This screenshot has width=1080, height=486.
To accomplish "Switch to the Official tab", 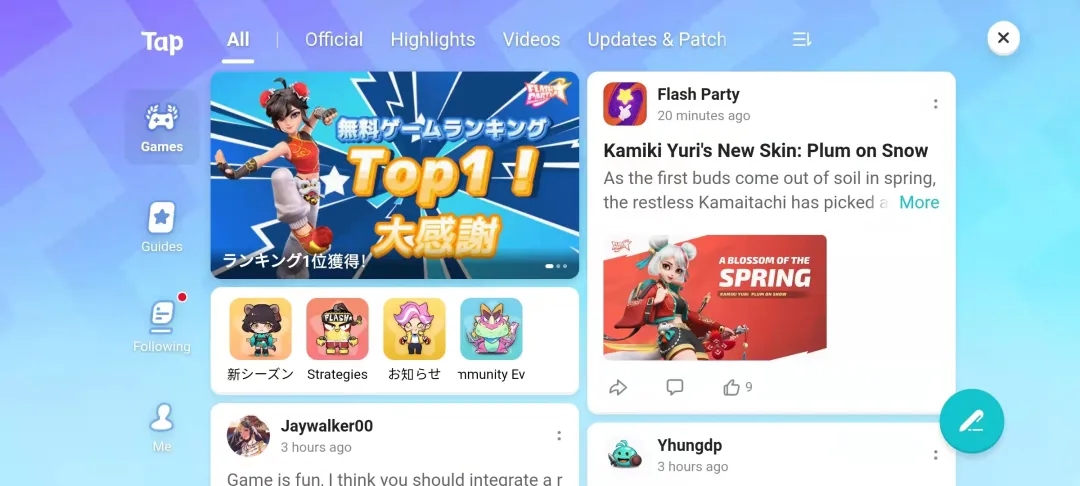I will coord(334,40).
